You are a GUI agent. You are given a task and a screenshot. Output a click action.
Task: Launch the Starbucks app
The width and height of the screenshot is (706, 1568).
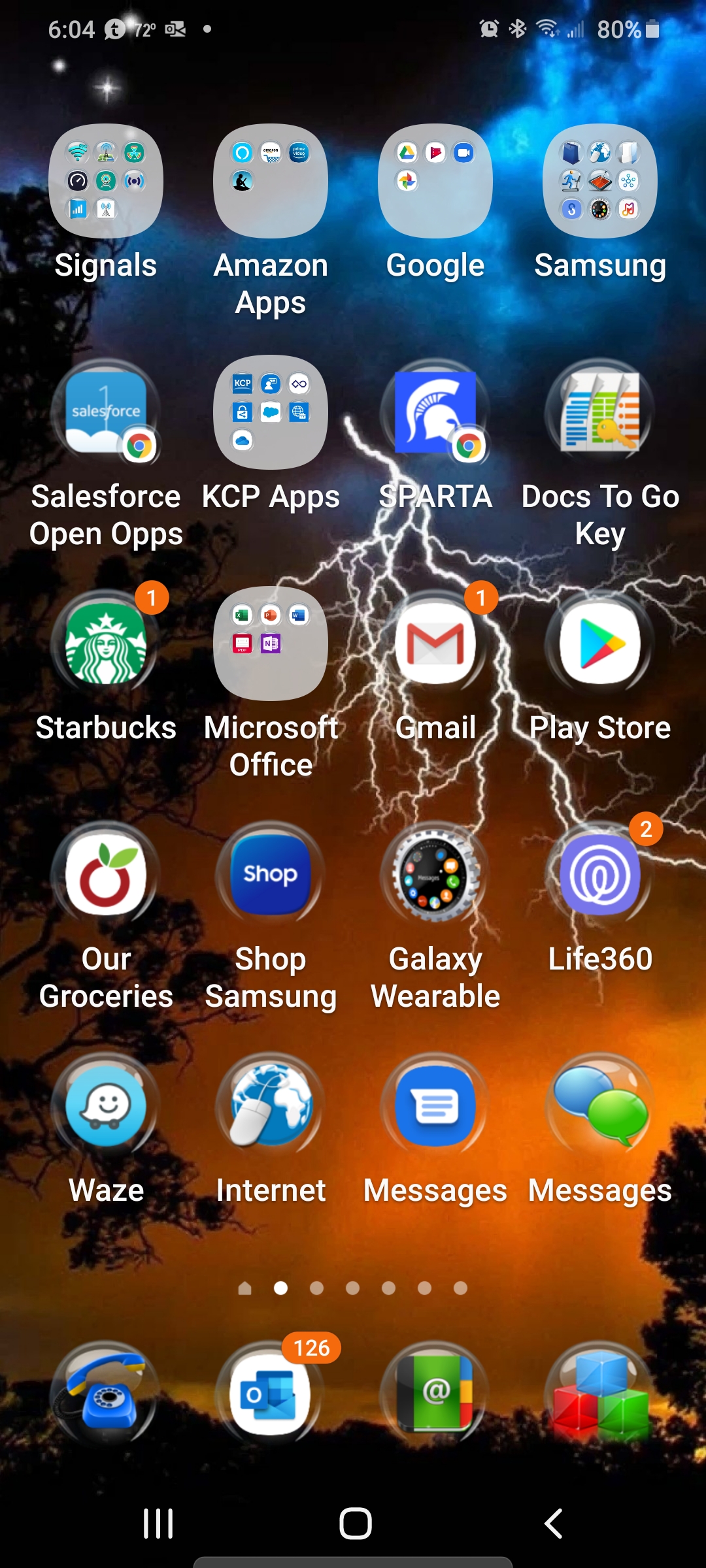tap(106, 644)
